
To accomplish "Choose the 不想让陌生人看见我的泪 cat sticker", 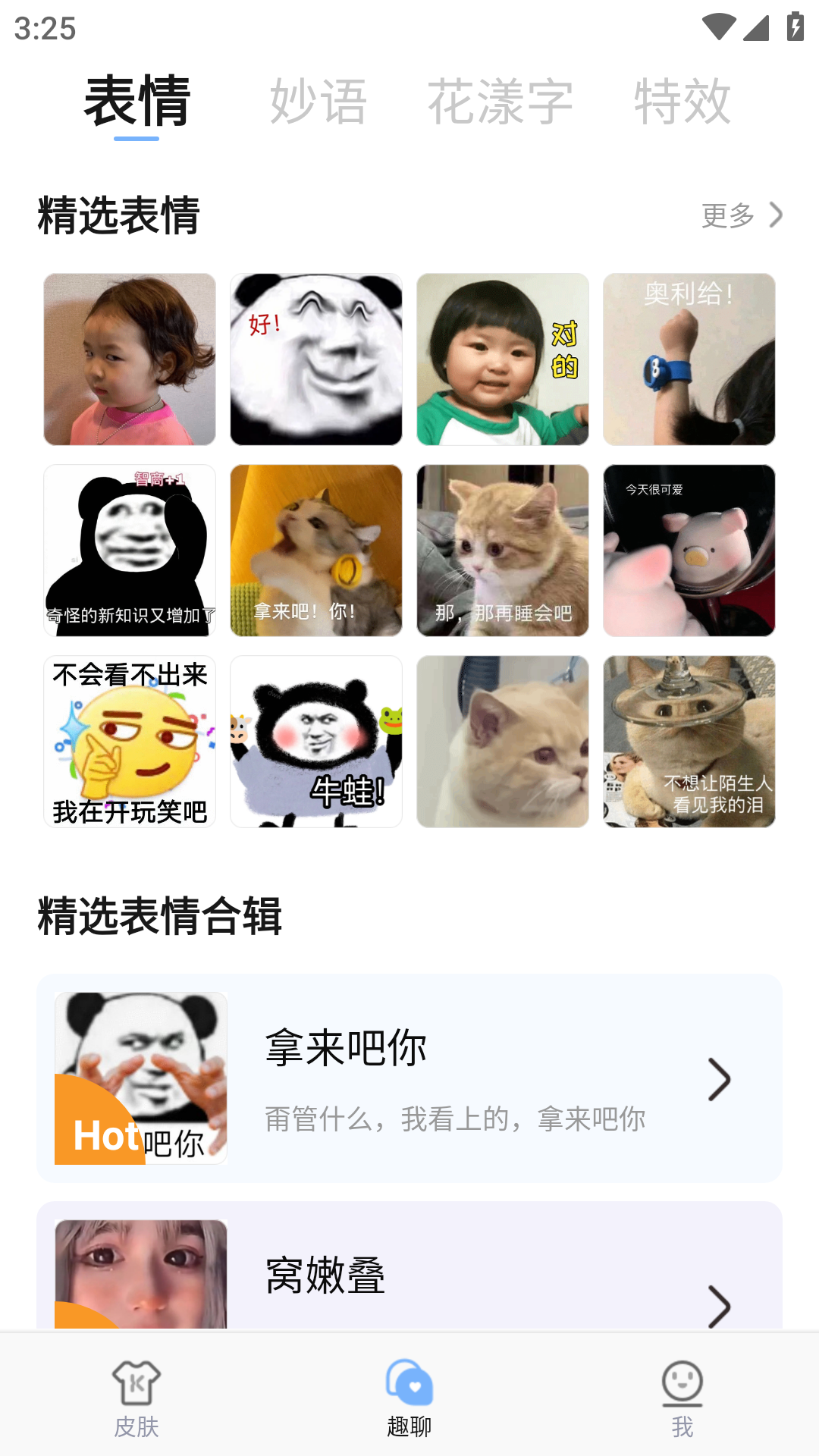I will click(689, 742).
